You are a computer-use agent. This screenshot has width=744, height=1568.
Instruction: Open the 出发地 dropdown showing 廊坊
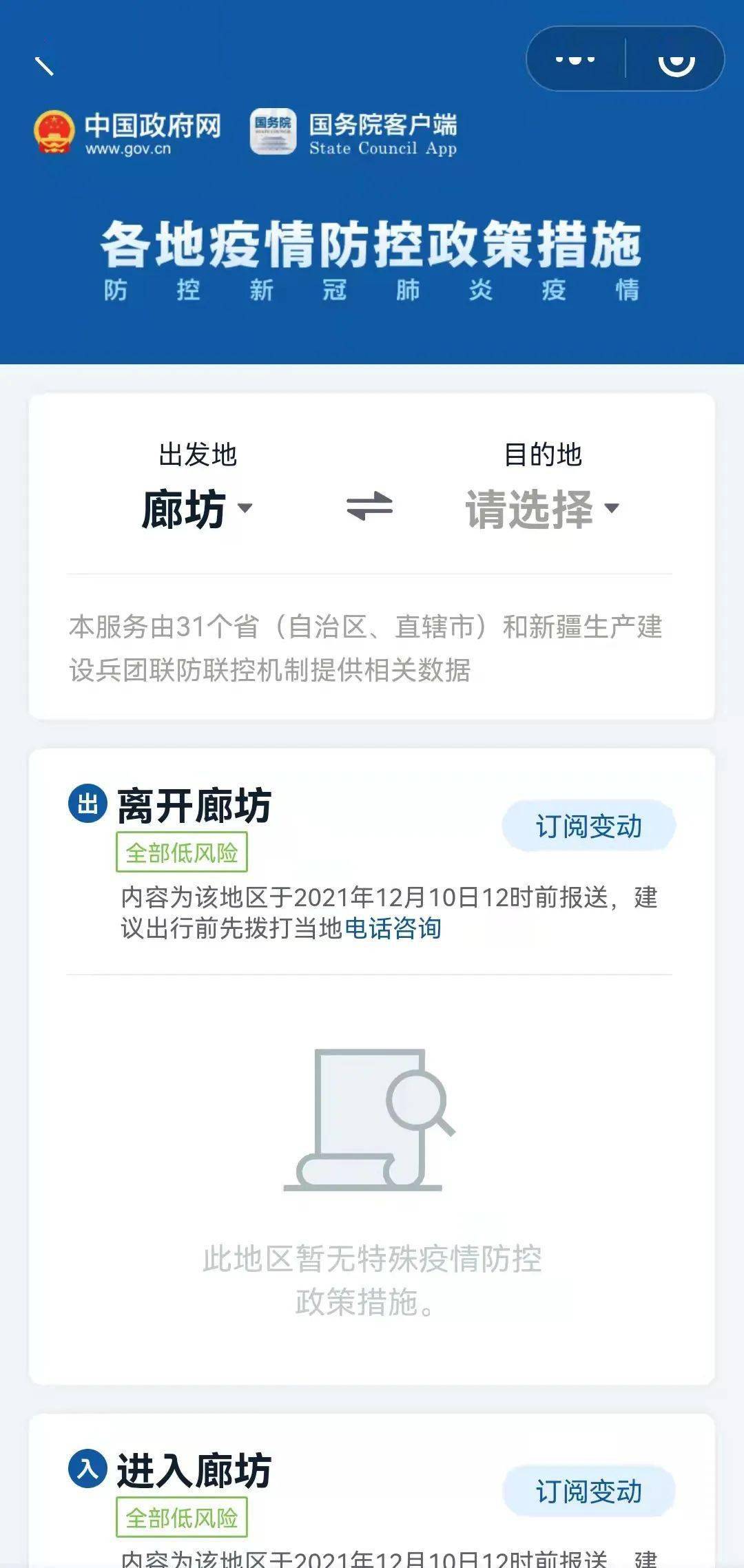tap(197, 509)
